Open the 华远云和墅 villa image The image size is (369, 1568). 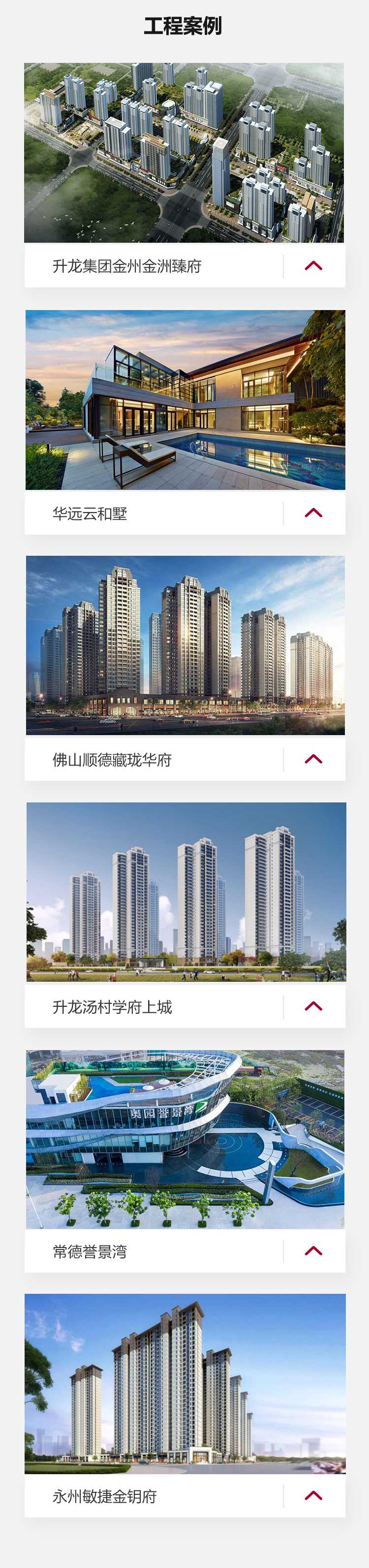(185, 400)
